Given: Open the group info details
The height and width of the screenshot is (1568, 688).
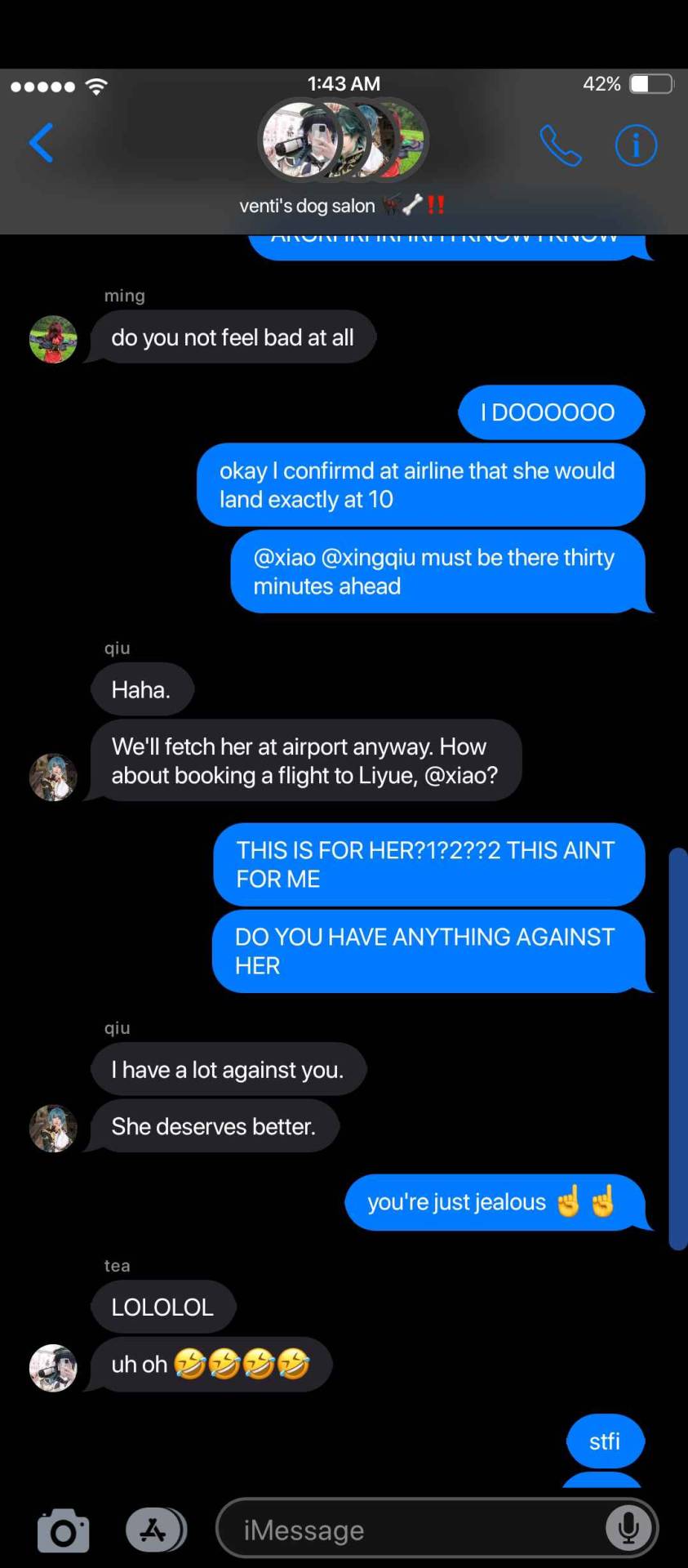Looking at the screenshot, I should tap(635, 145).
